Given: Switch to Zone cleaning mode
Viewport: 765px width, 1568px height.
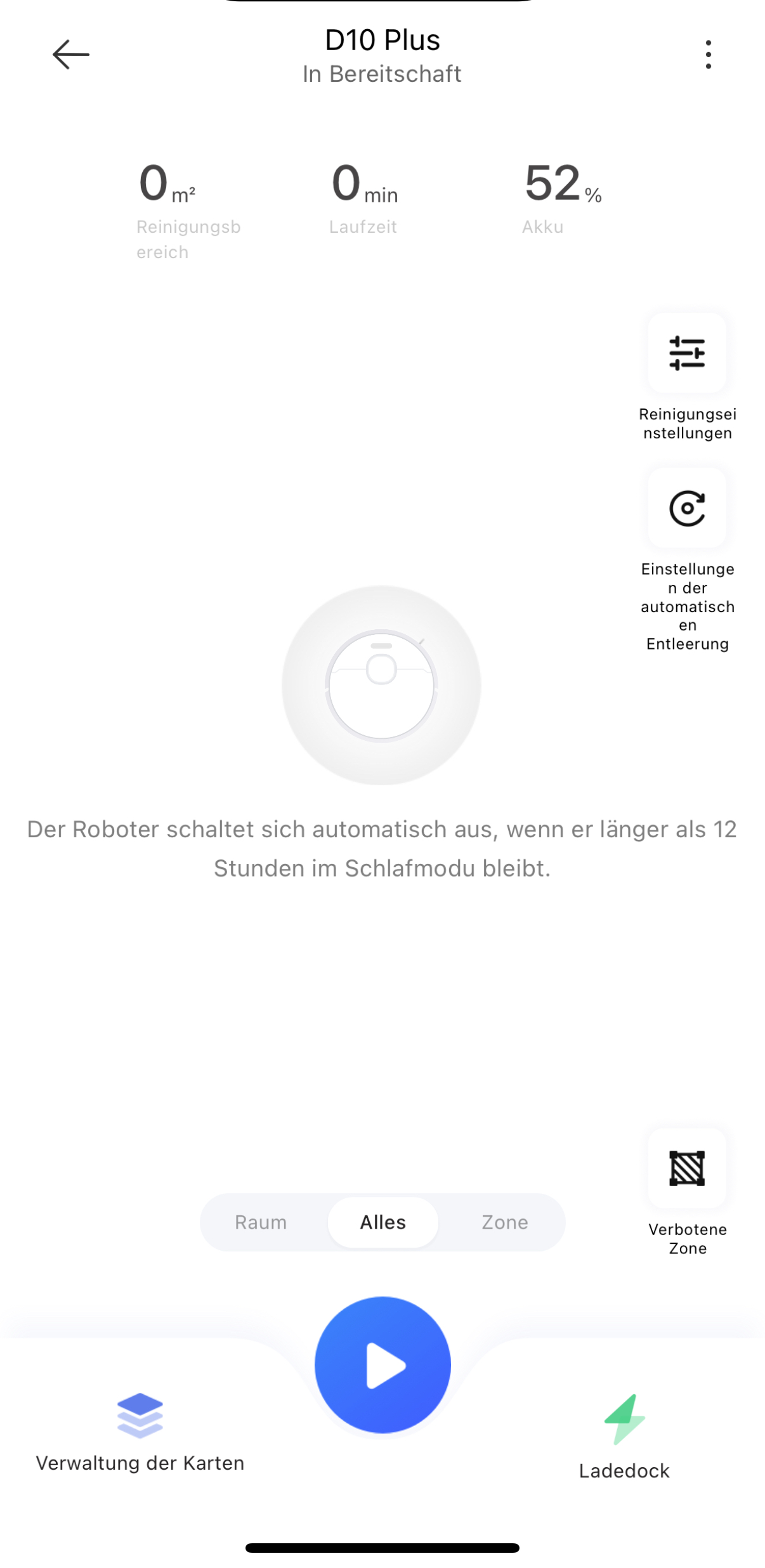Looking at the screenshot, I should 504,1222.
